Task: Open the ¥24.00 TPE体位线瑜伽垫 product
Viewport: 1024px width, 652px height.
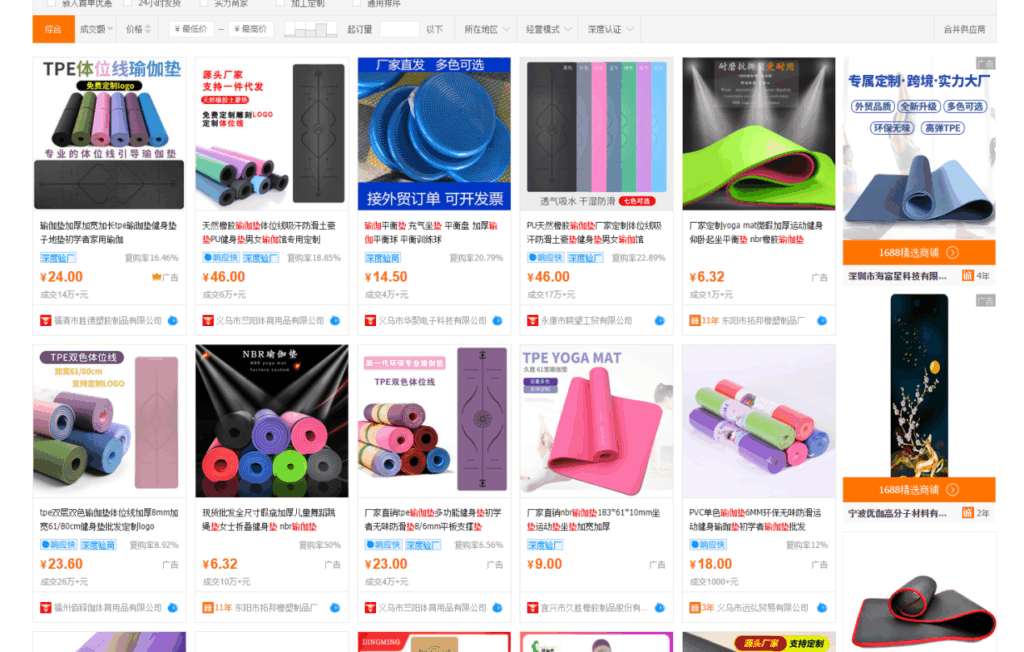Action: pos(109,133)
